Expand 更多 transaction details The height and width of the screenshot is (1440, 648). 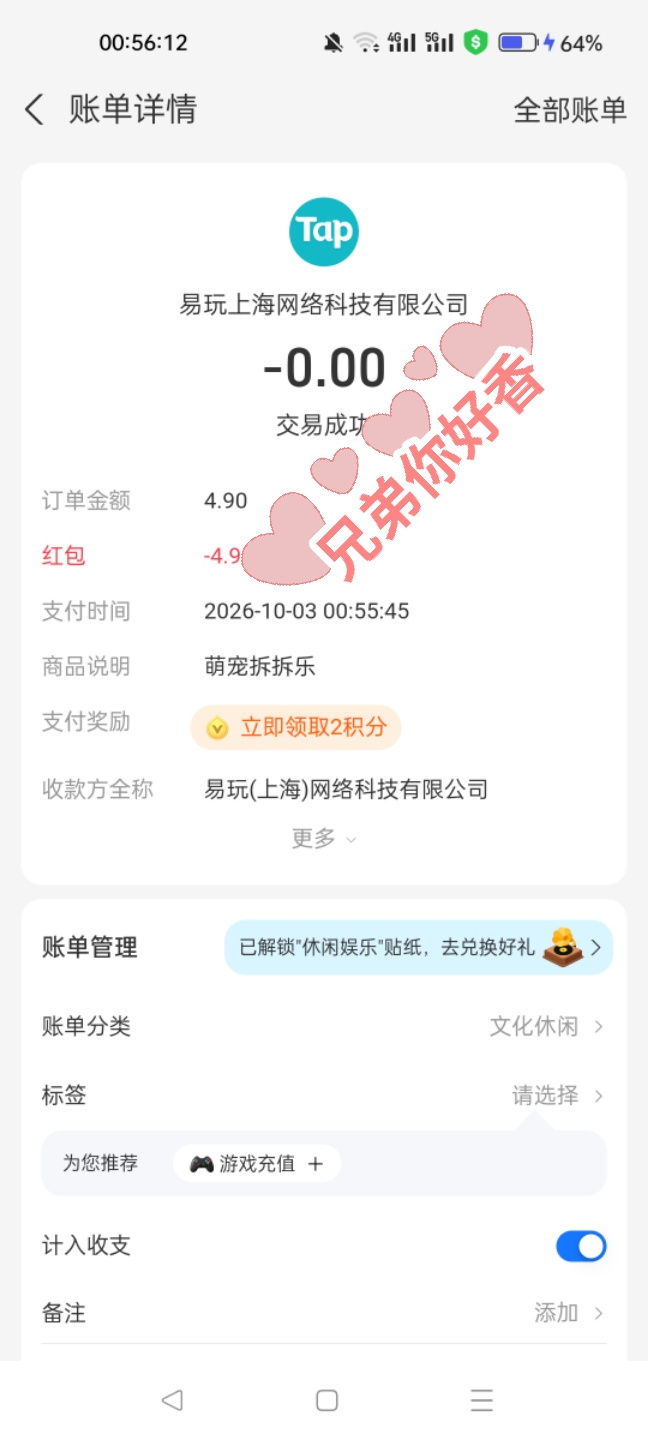point(324,839)
